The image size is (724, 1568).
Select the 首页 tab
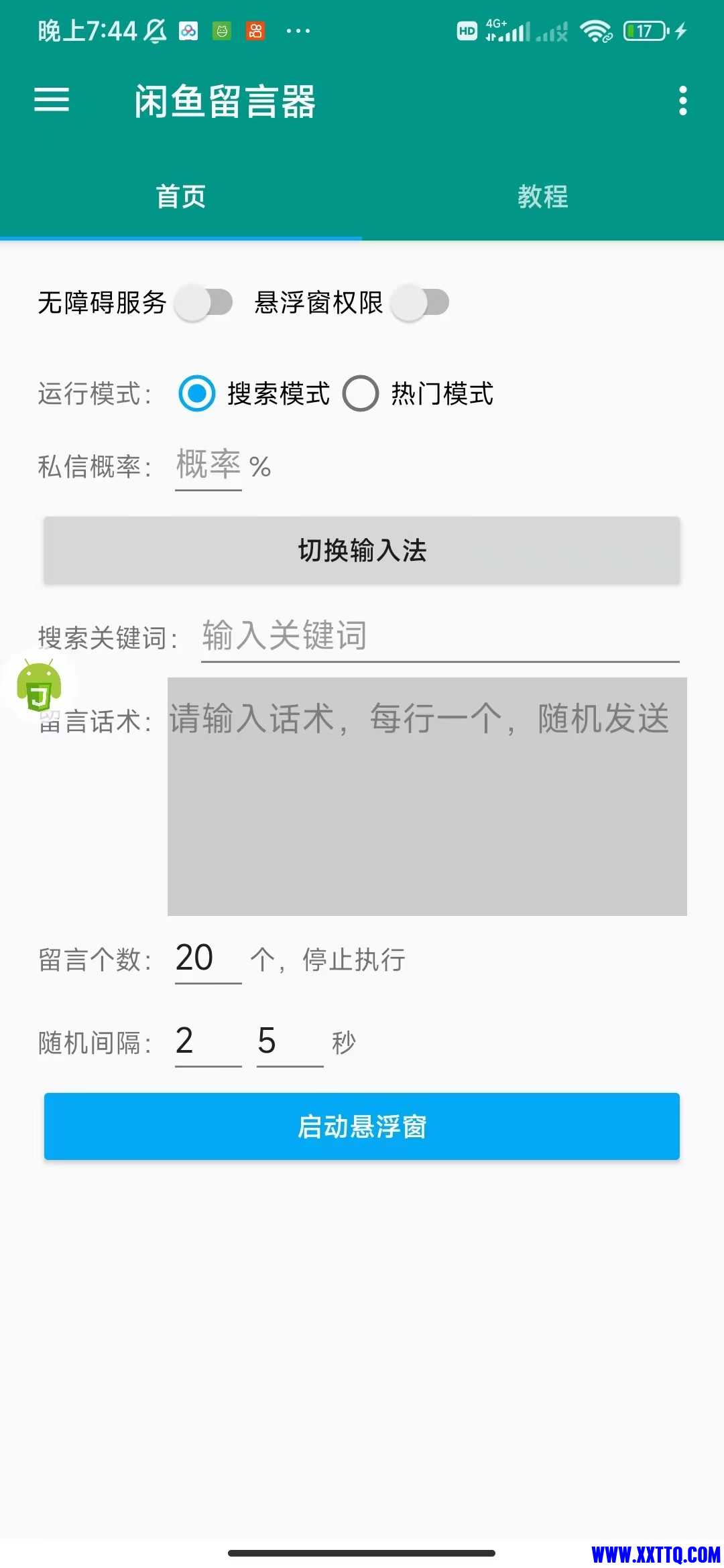pyautogui.click(x=180, y=197)
